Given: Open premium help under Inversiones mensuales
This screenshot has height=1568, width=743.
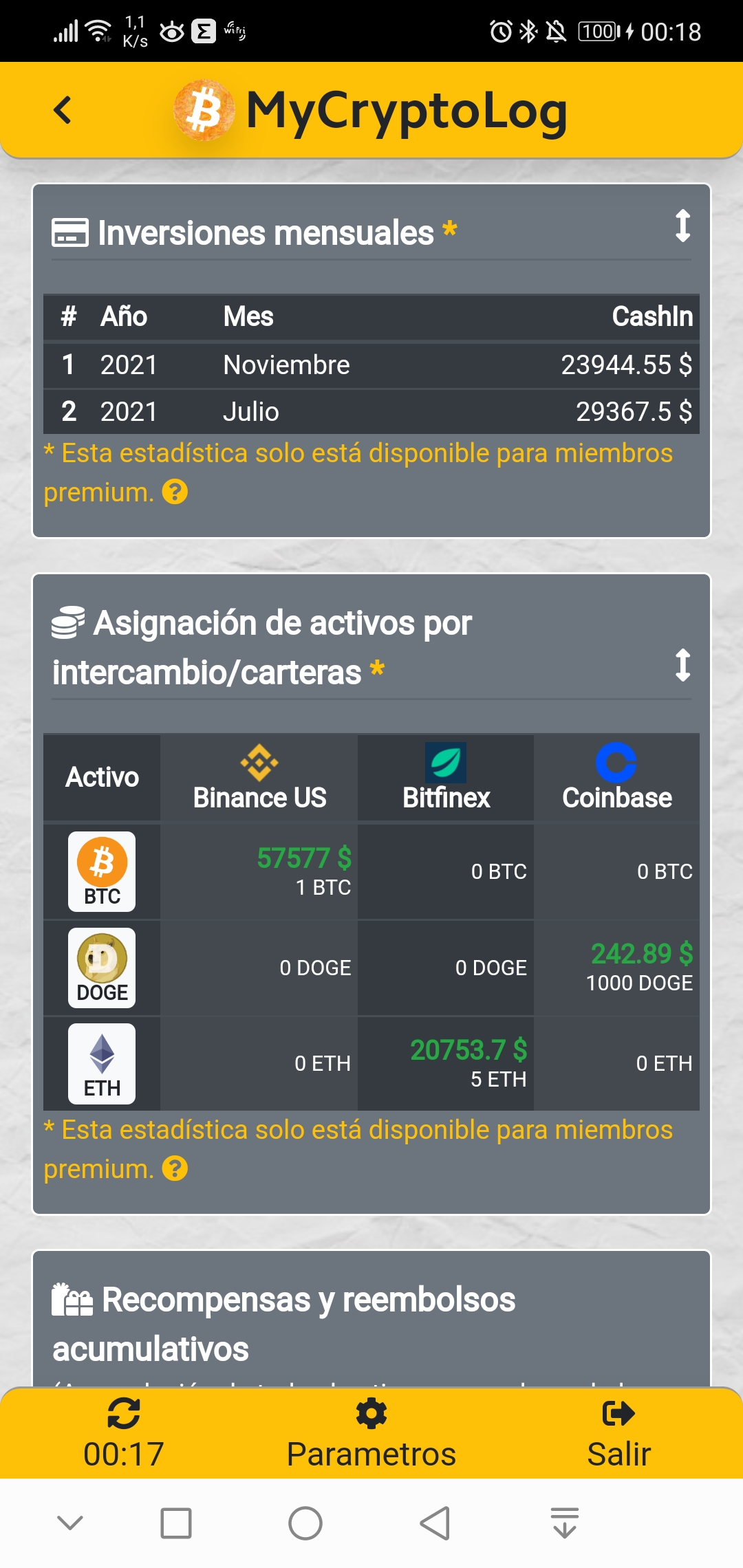Looking at the screenshot, I should pos(175,492).
